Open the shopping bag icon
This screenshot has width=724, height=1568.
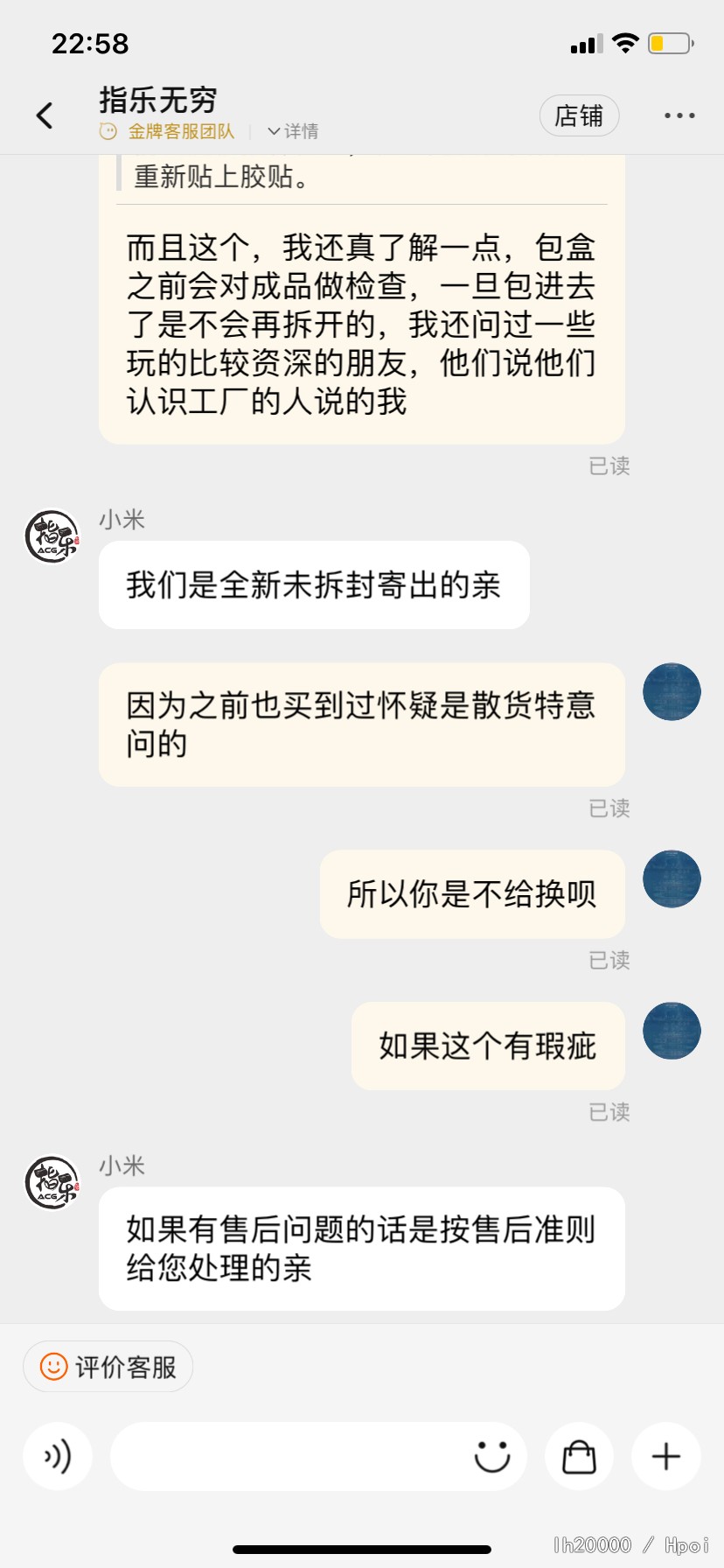pyautogui.click(x=579, y=1456)
